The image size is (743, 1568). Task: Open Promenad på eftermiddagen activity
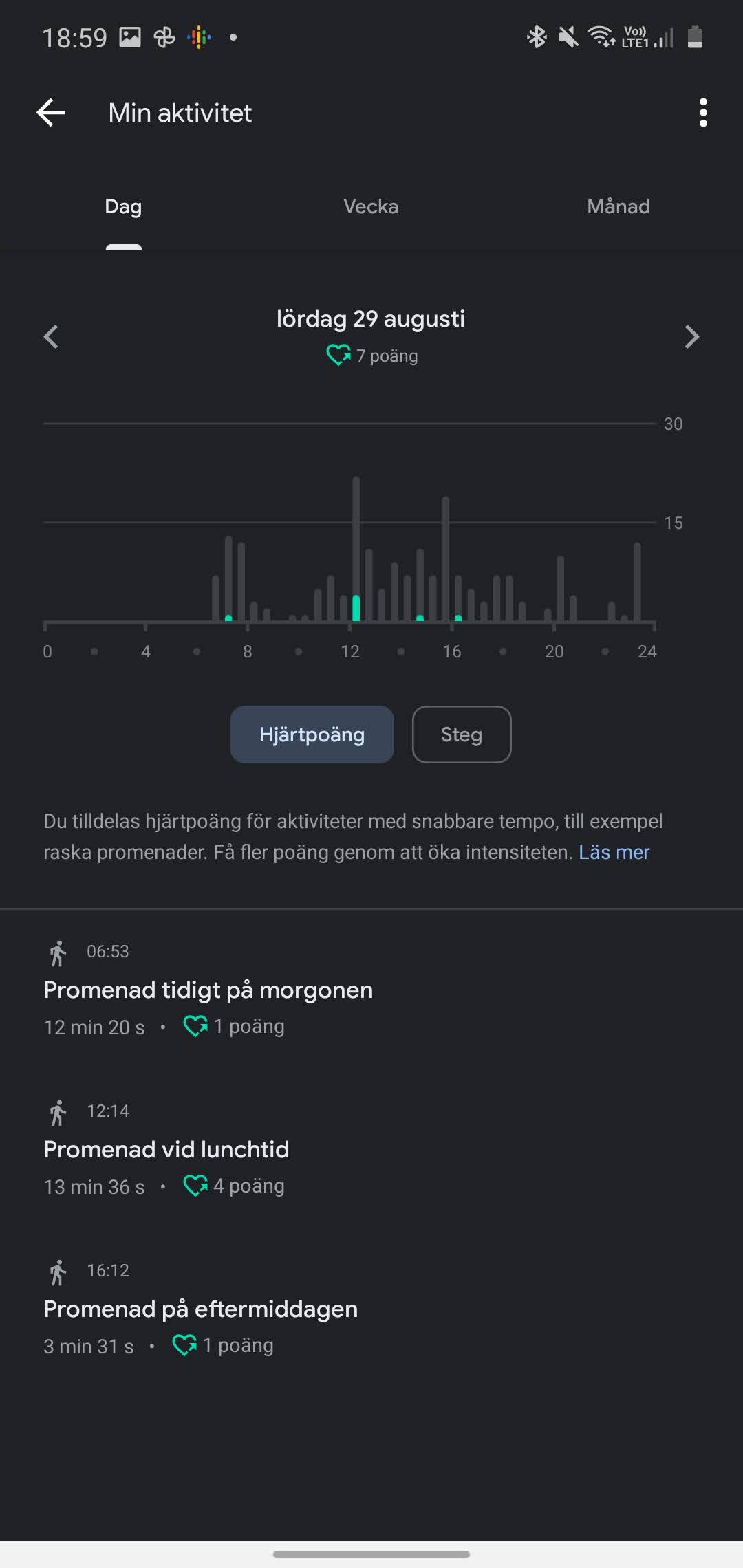(200, 1309)
